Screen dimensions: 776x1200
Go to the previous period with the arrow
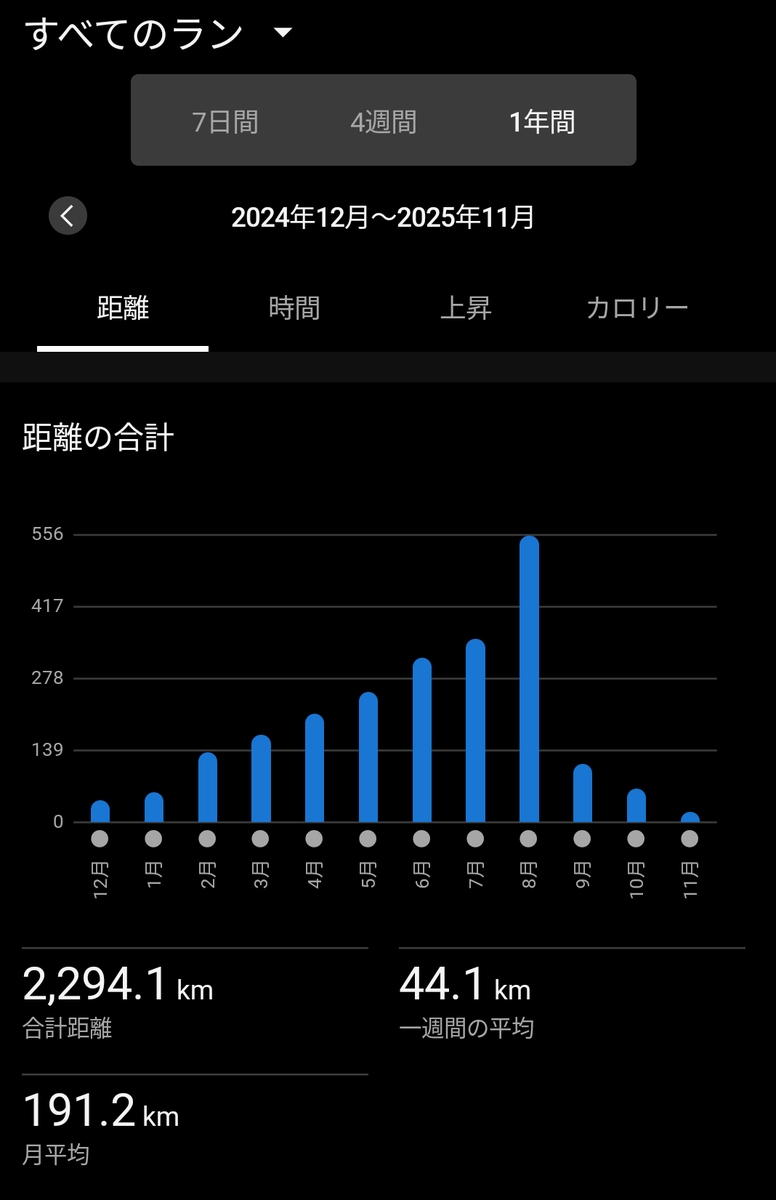(68, 216)
